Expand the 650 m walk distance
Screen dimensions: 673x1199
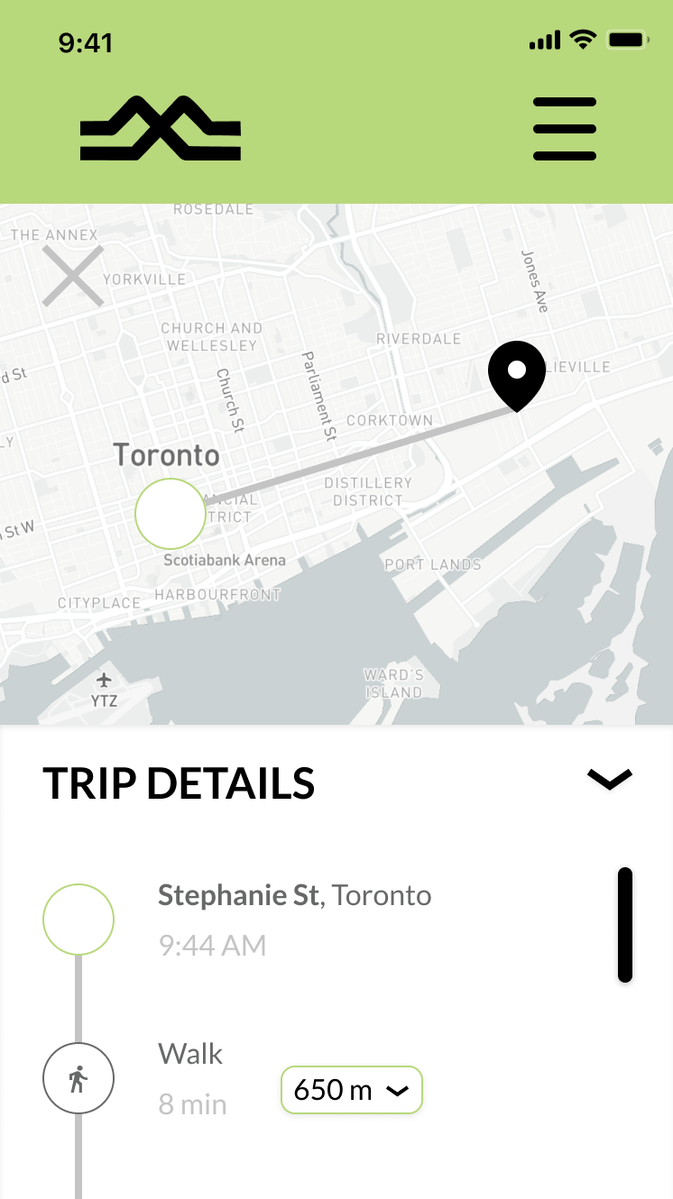click(x=352, y=1090)
